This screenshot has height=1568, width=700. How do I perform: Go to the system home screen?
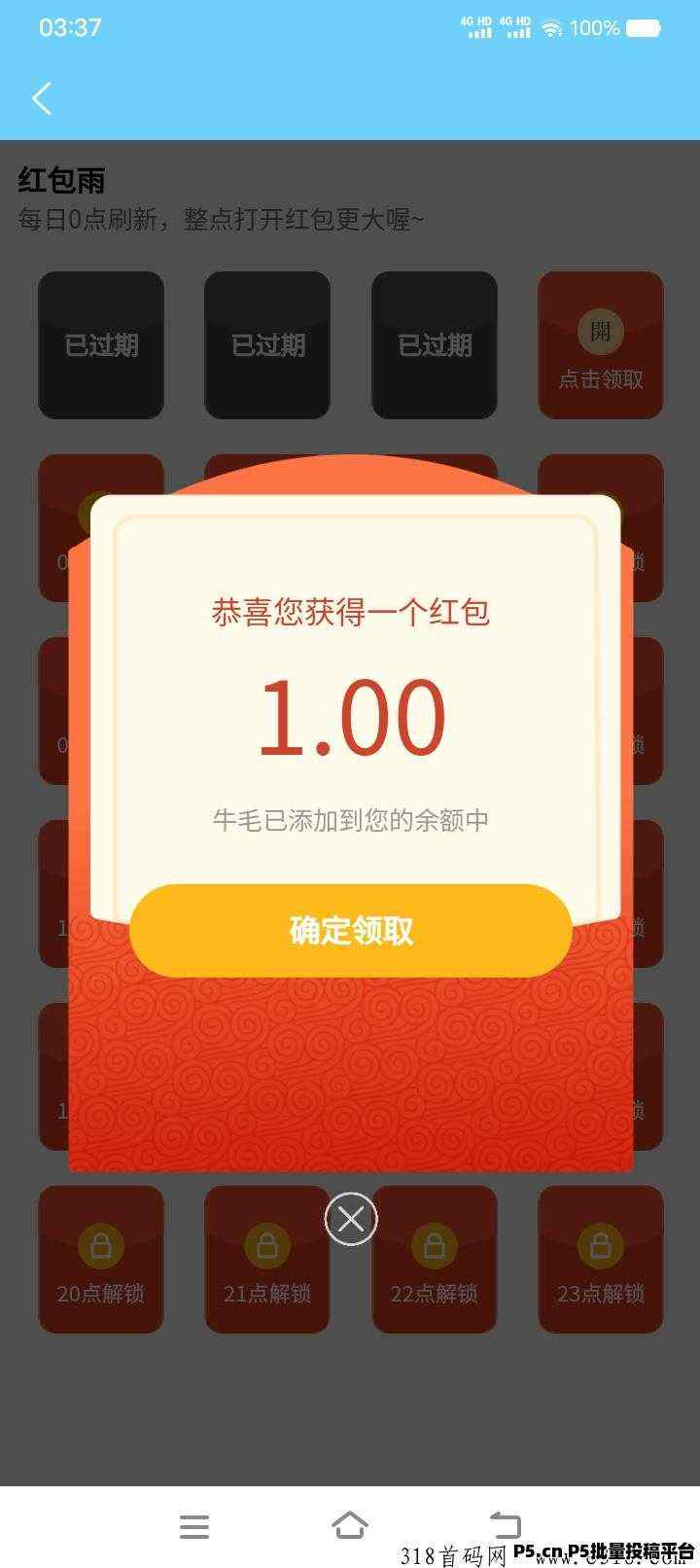coord(350,1525)
